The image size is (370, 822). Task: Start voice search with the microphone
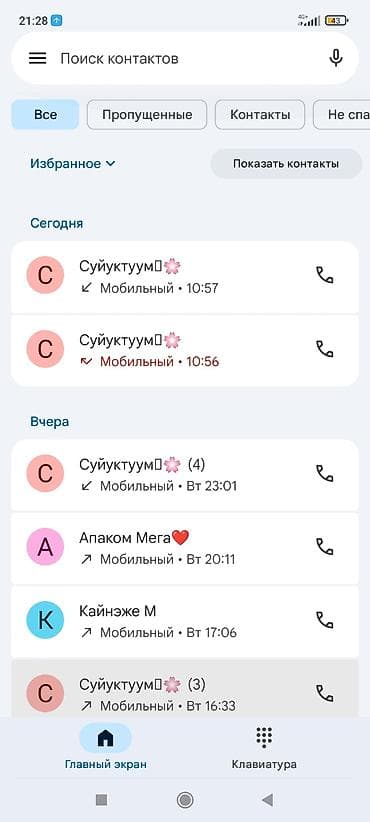tap(335, 58)
